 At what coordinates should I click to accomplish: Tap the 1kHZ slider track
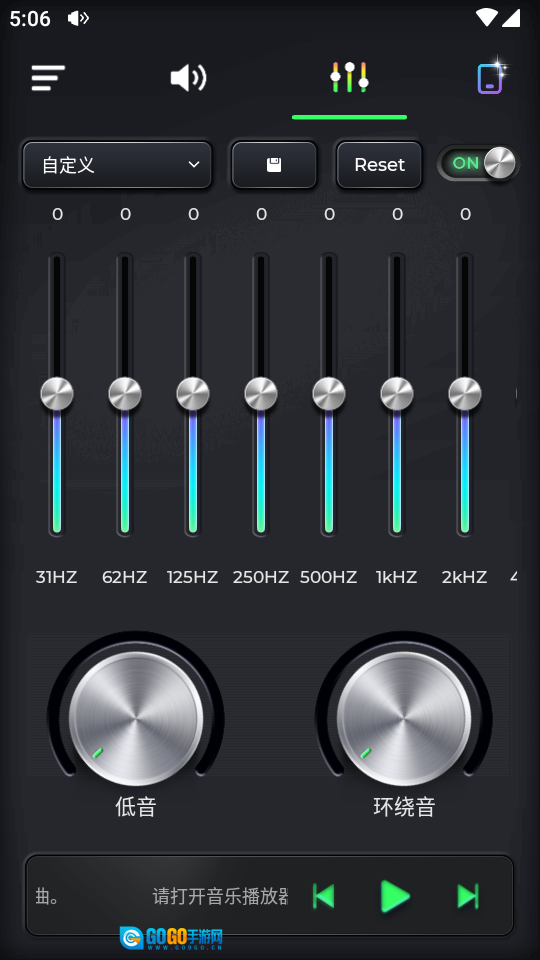coord(397,394)
